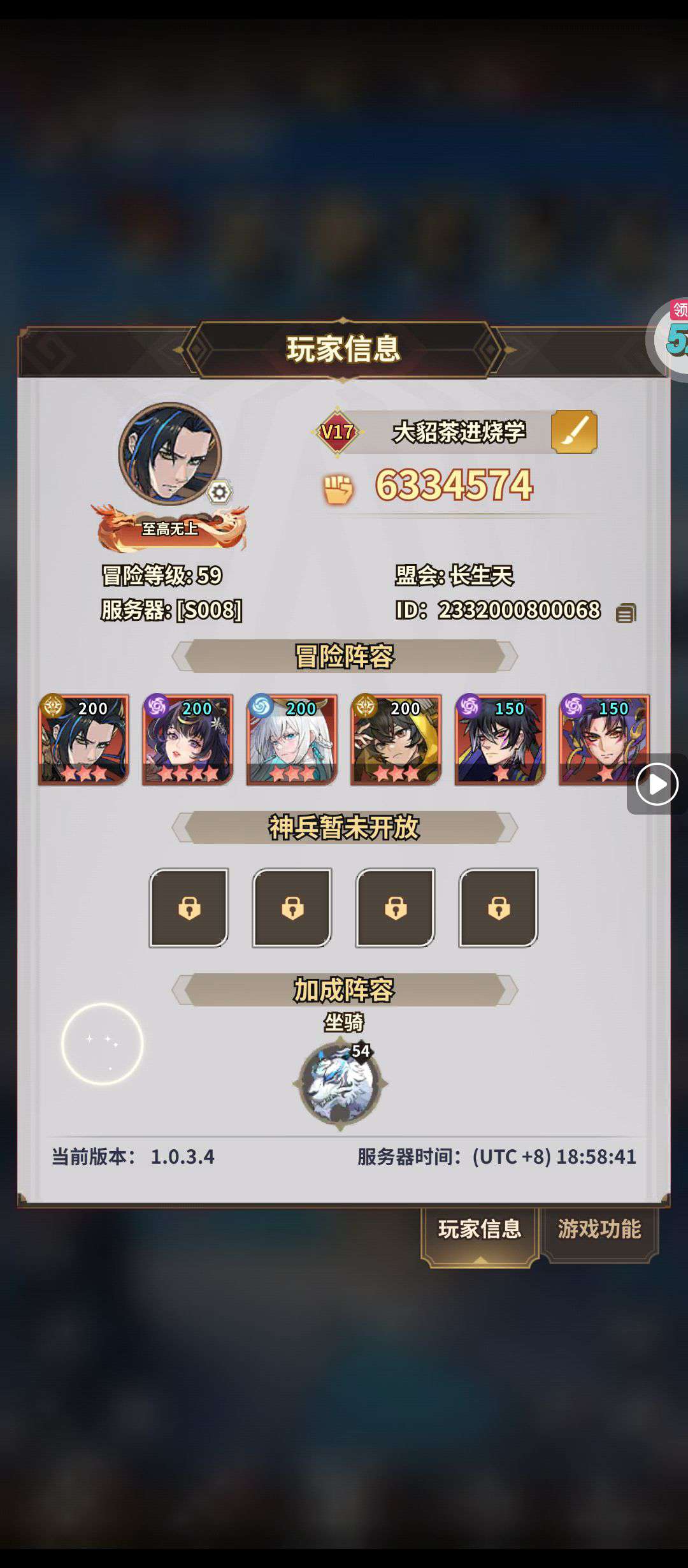Open avatar settings gear icon
The image size is (688, 1568).
click(x=219, y=492)
